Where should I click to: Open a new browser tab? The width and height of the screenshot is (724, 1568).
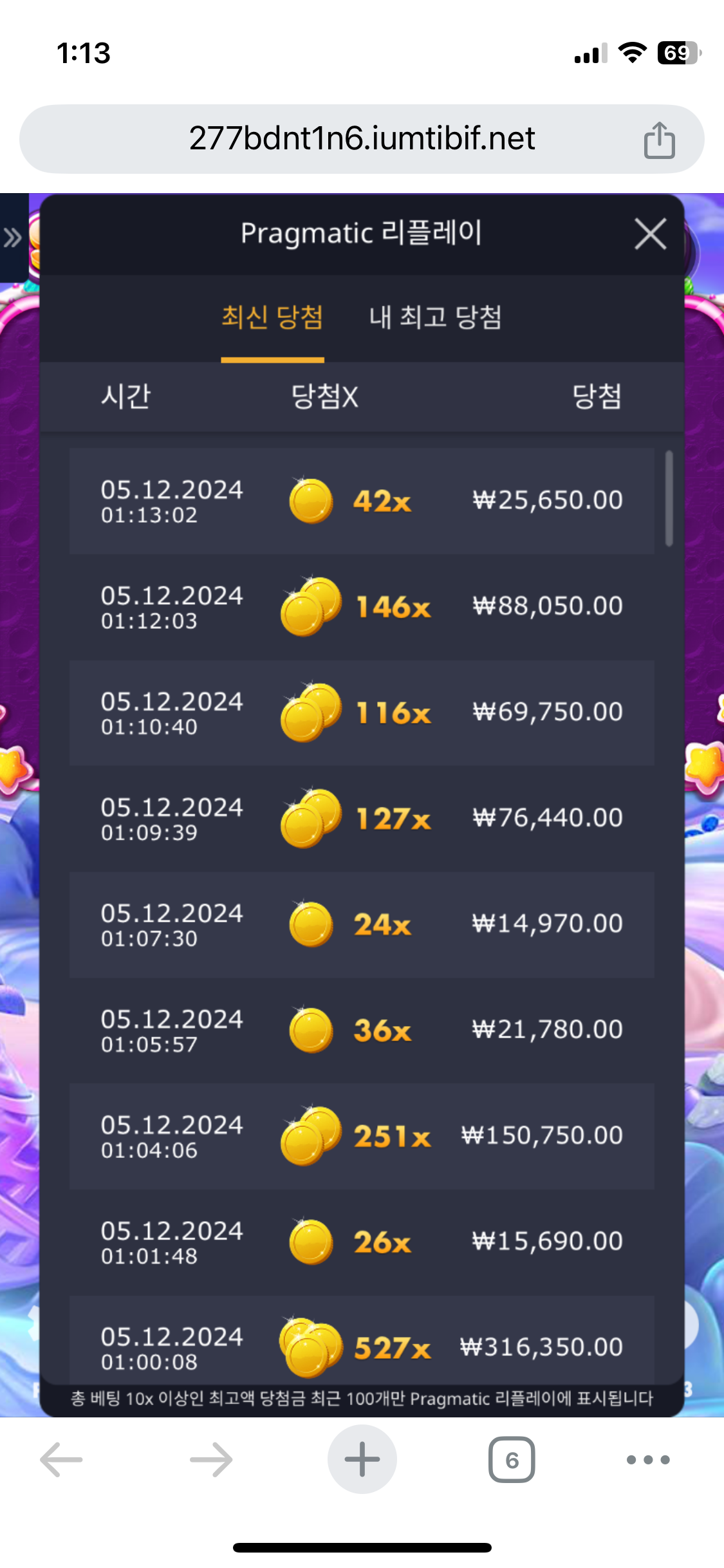point(362,1459)
